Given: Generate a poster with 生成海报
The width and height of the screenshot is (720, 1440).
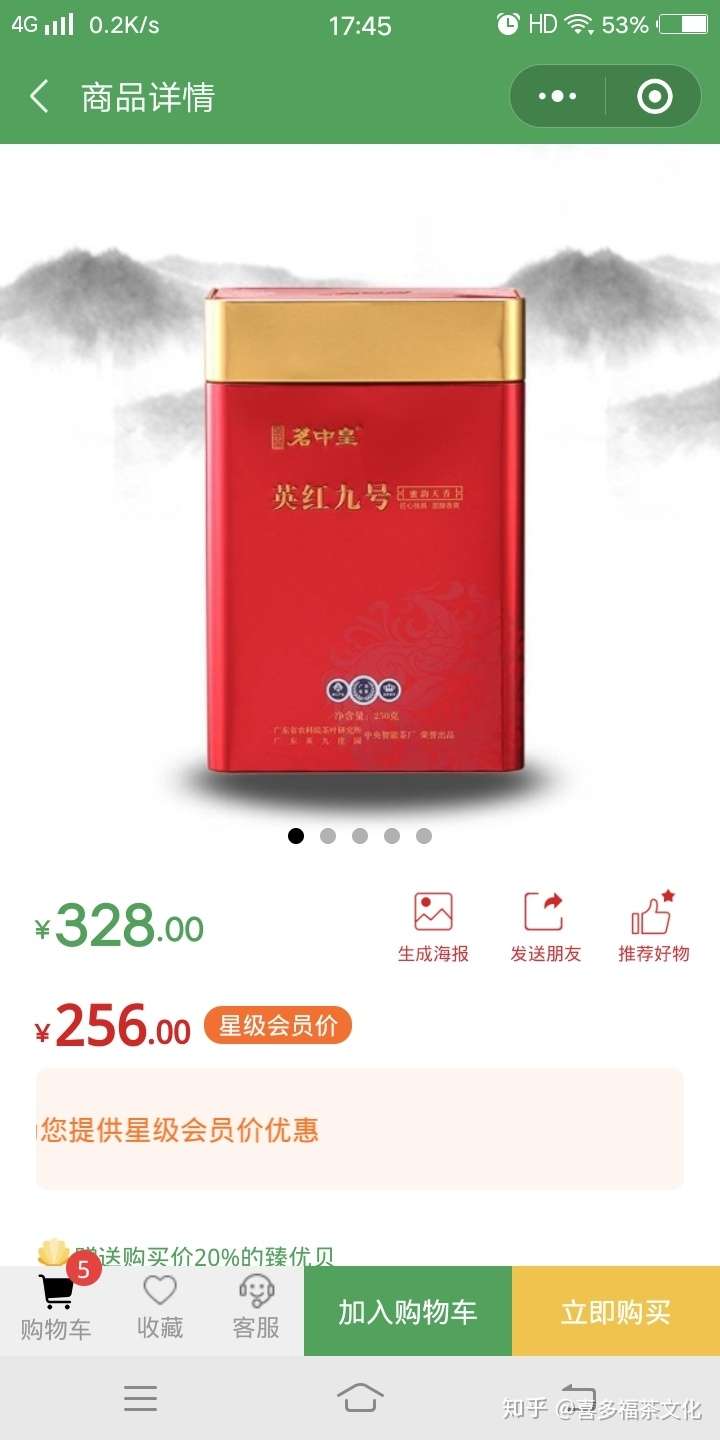Looking at the screenshot, I should 433,927.
